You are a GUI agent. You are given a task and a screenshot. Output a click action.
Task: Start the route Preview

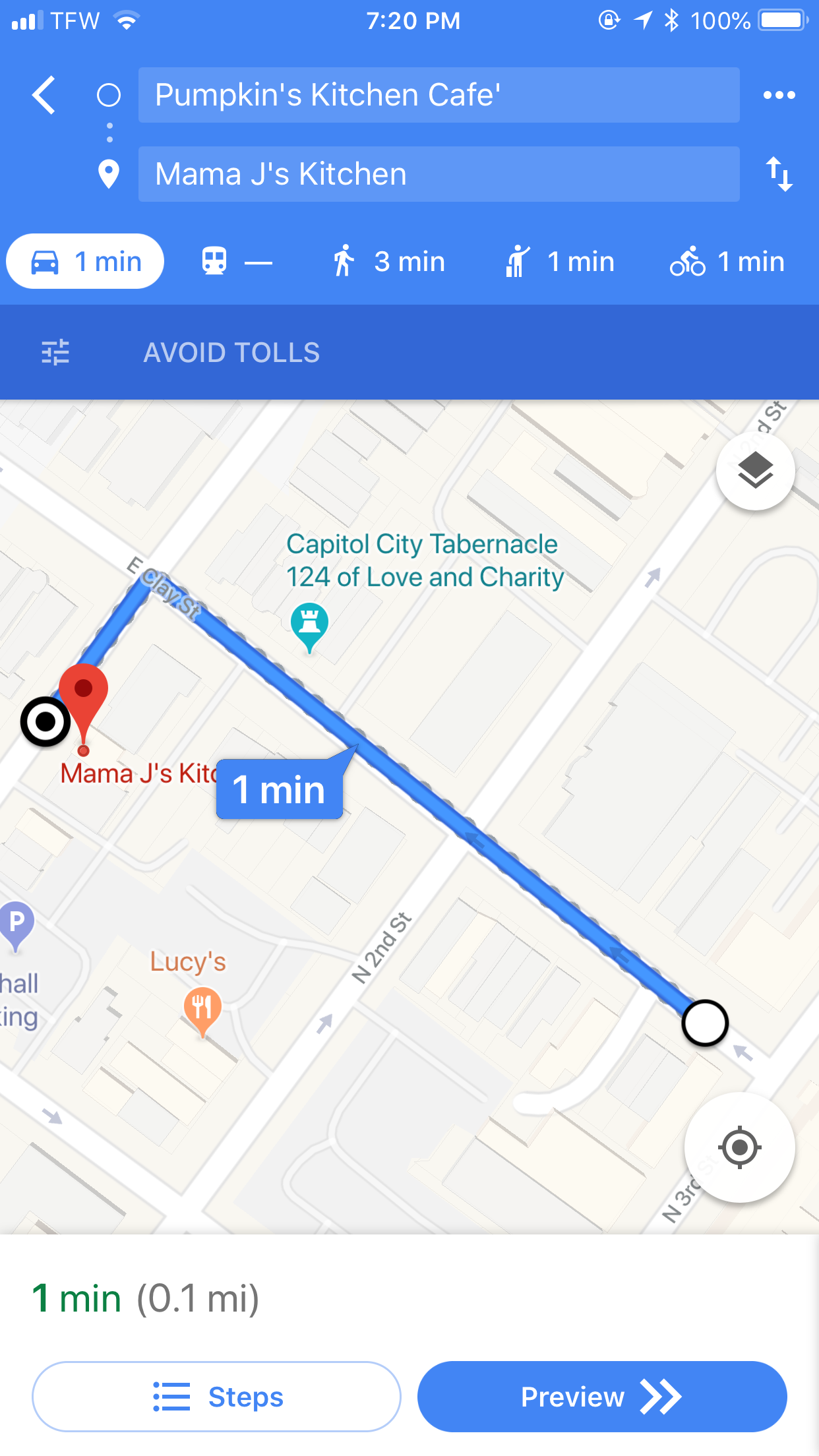pos(602,1397)
